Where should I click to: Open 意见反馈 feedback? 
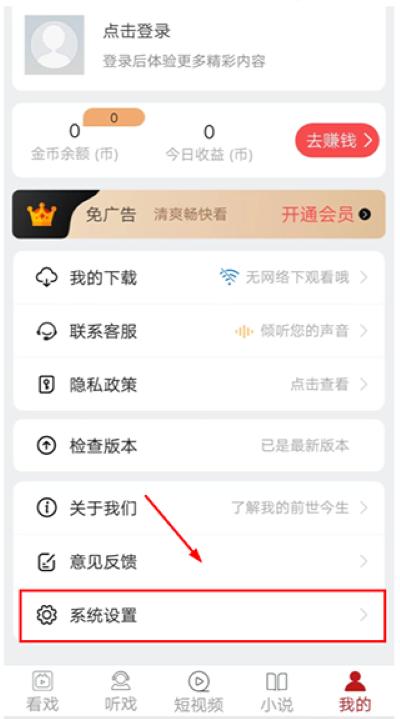pos(199,561)
